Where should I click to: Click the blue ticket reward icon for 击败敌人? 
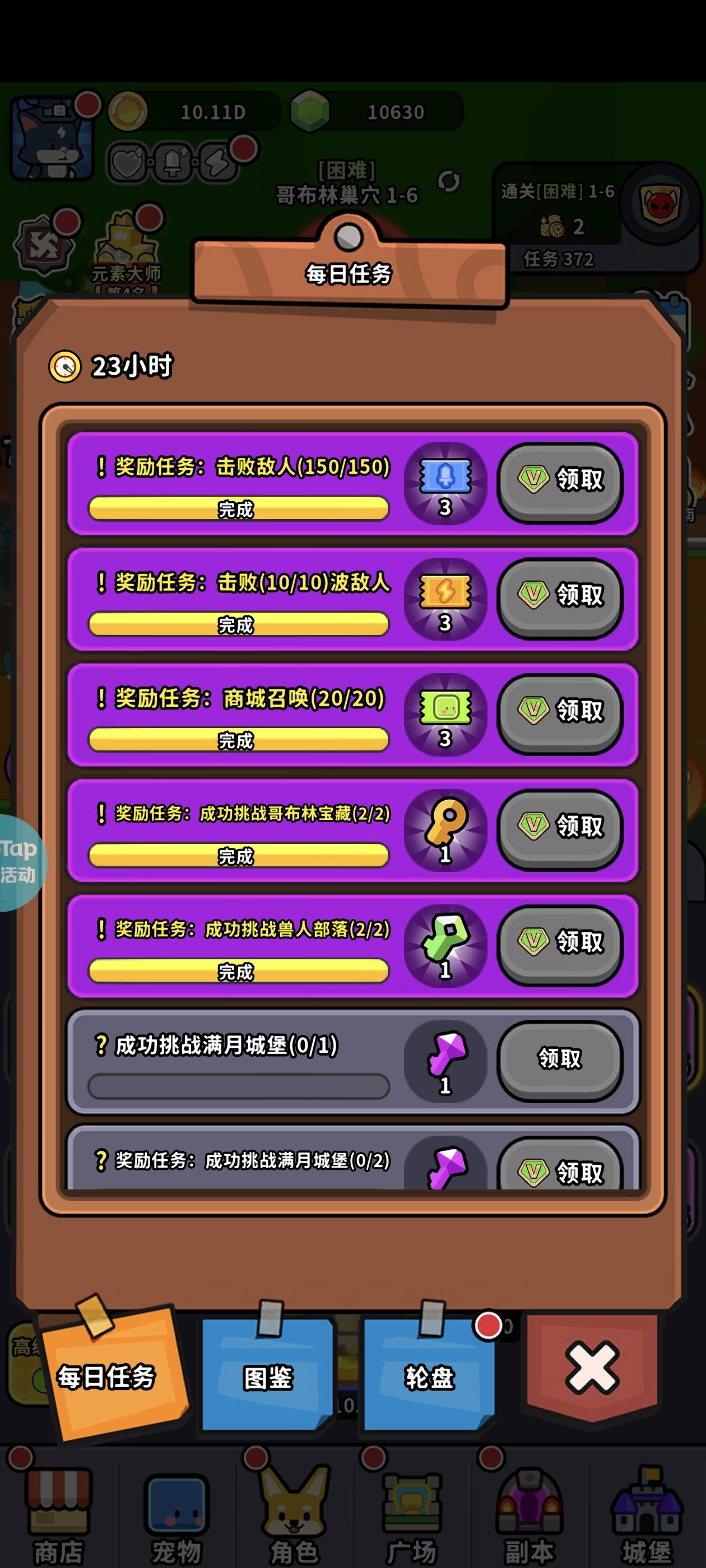tap(444, 481)
